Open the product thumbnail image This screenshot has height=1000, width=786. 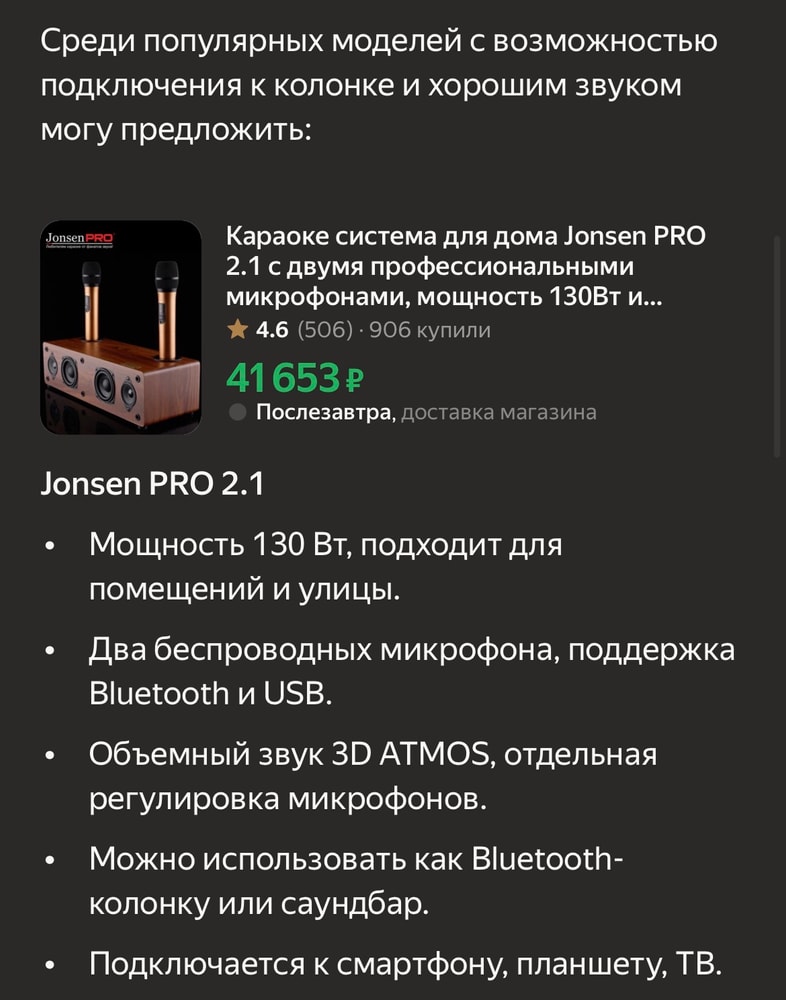pyautogui.click(x=120, y=328)
